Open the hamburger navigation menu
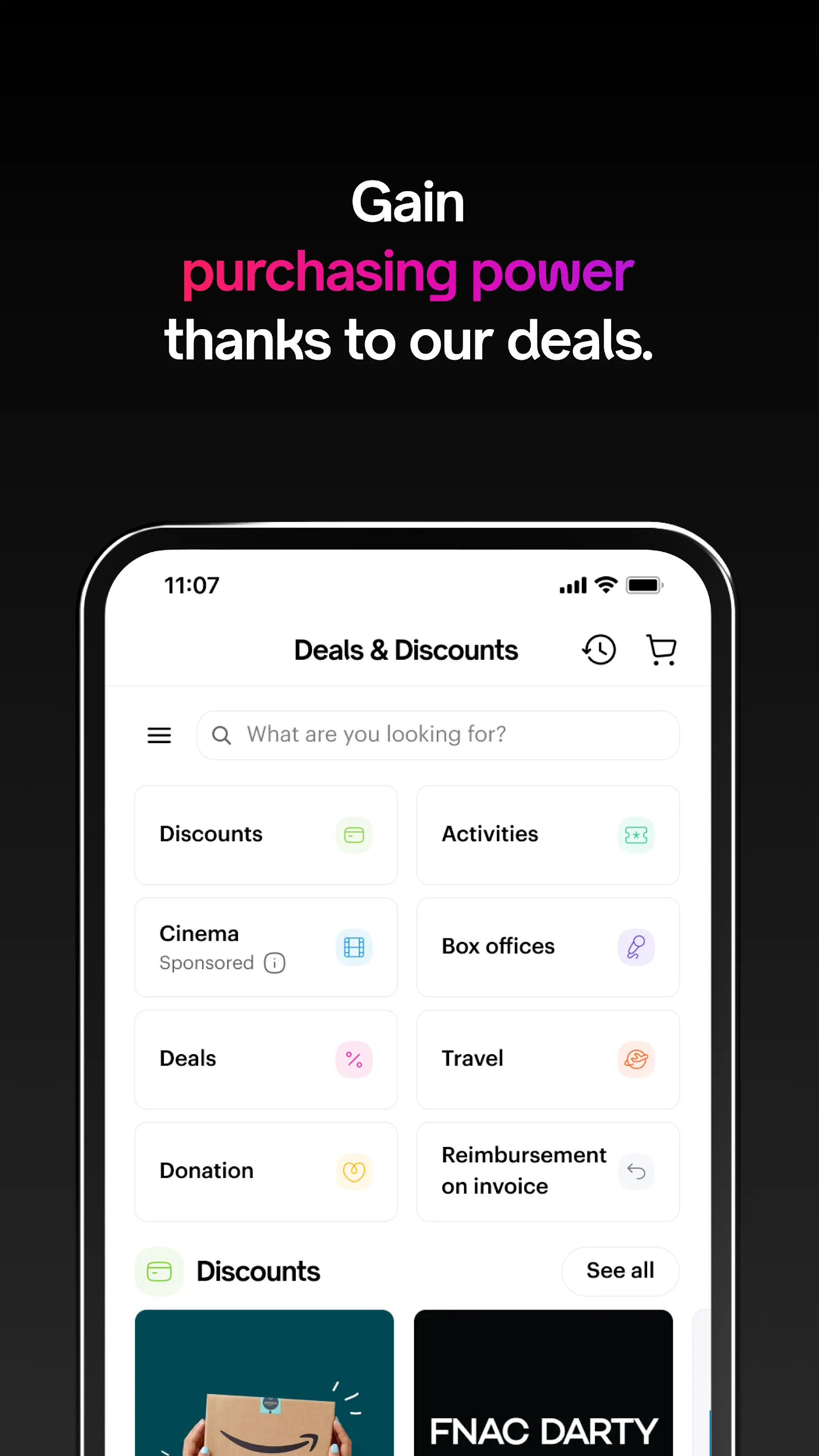 click(x=159, y=735)
